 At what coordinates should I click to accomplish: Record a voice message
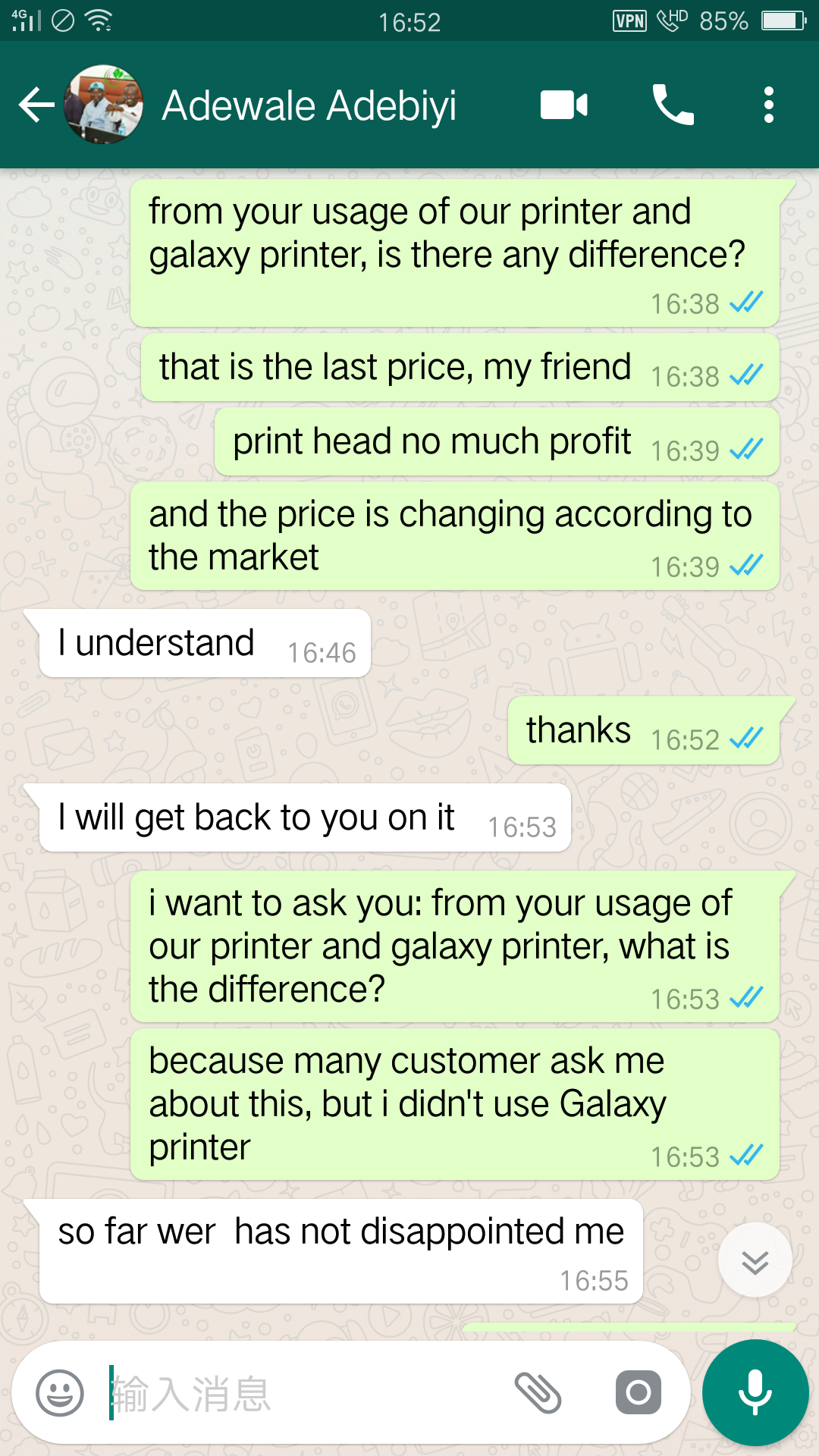click(x=755, y=1393)
